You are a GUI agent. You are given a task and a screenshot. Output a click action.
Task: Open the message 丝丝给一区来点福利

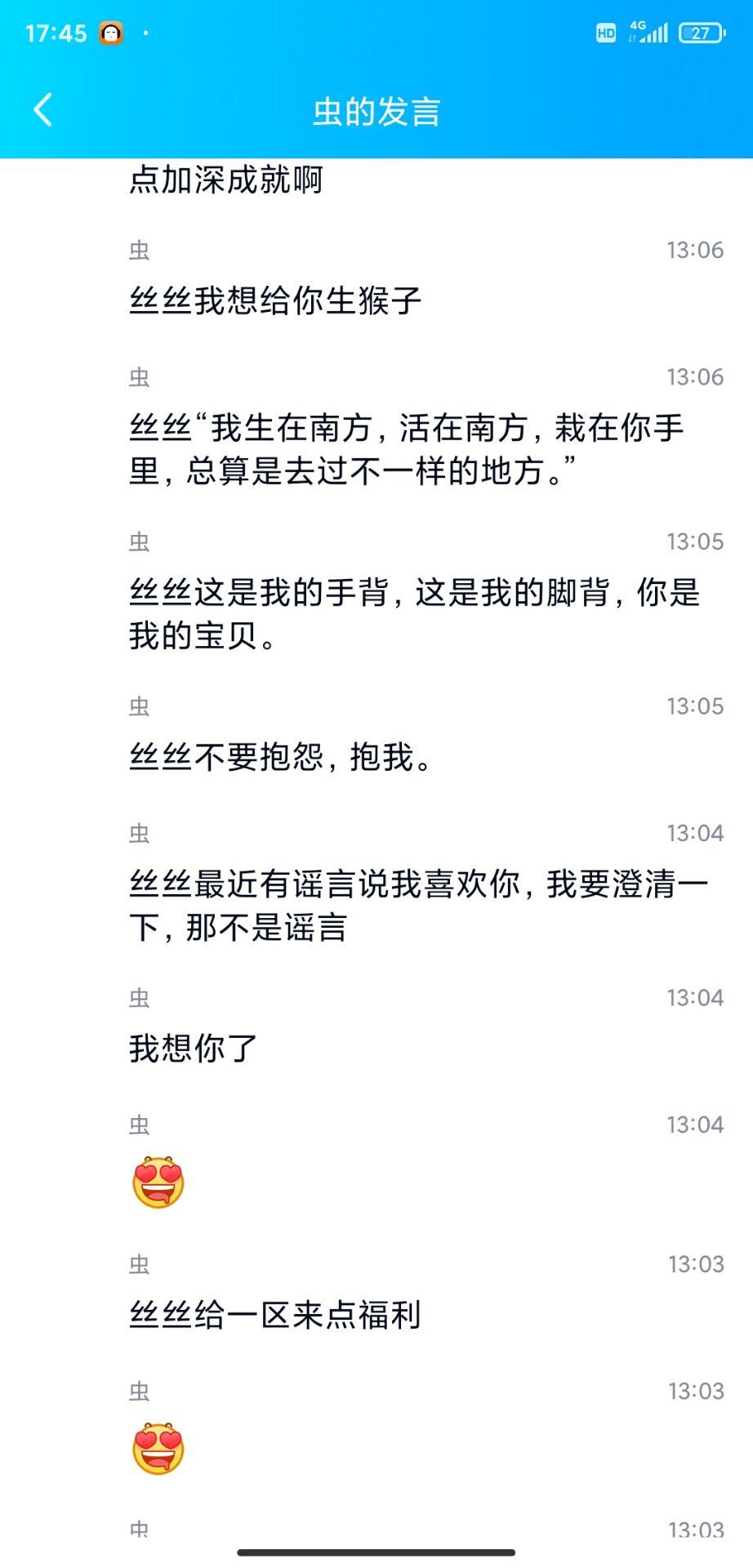pyautogui.click(x=275, y=1316)
